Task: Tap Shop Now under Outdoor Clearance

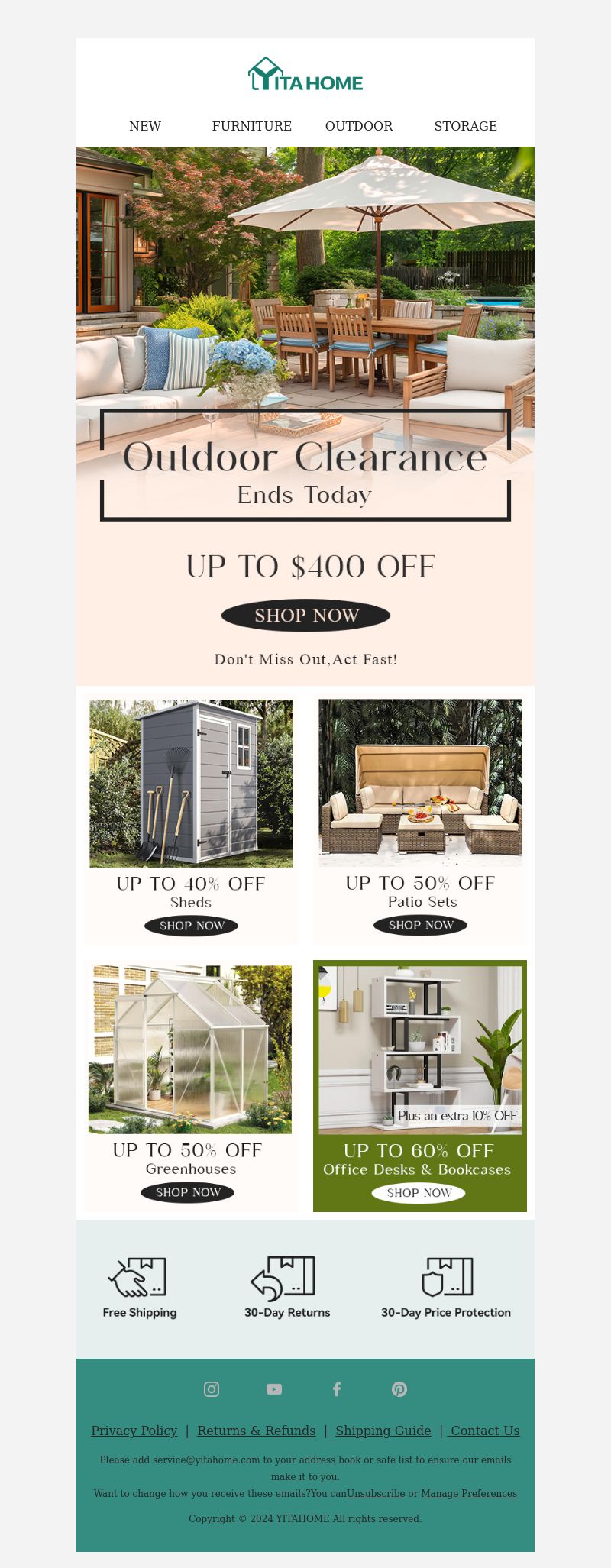Action: pos(305,616)
